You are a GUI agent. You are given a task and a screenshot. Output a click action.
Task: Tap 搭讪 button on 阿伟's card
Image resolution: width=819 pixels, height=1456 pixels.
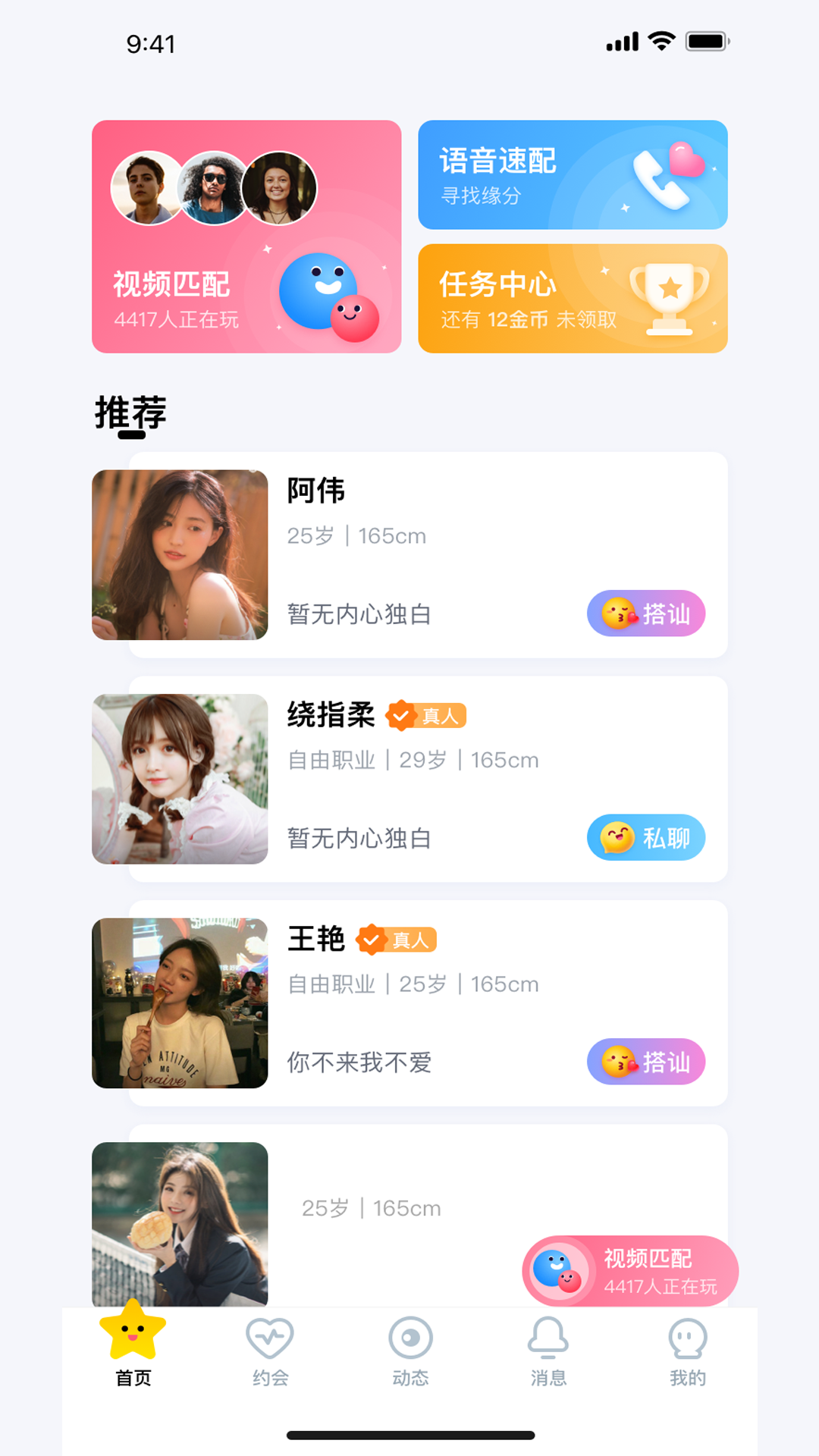[x=645, y=613]
